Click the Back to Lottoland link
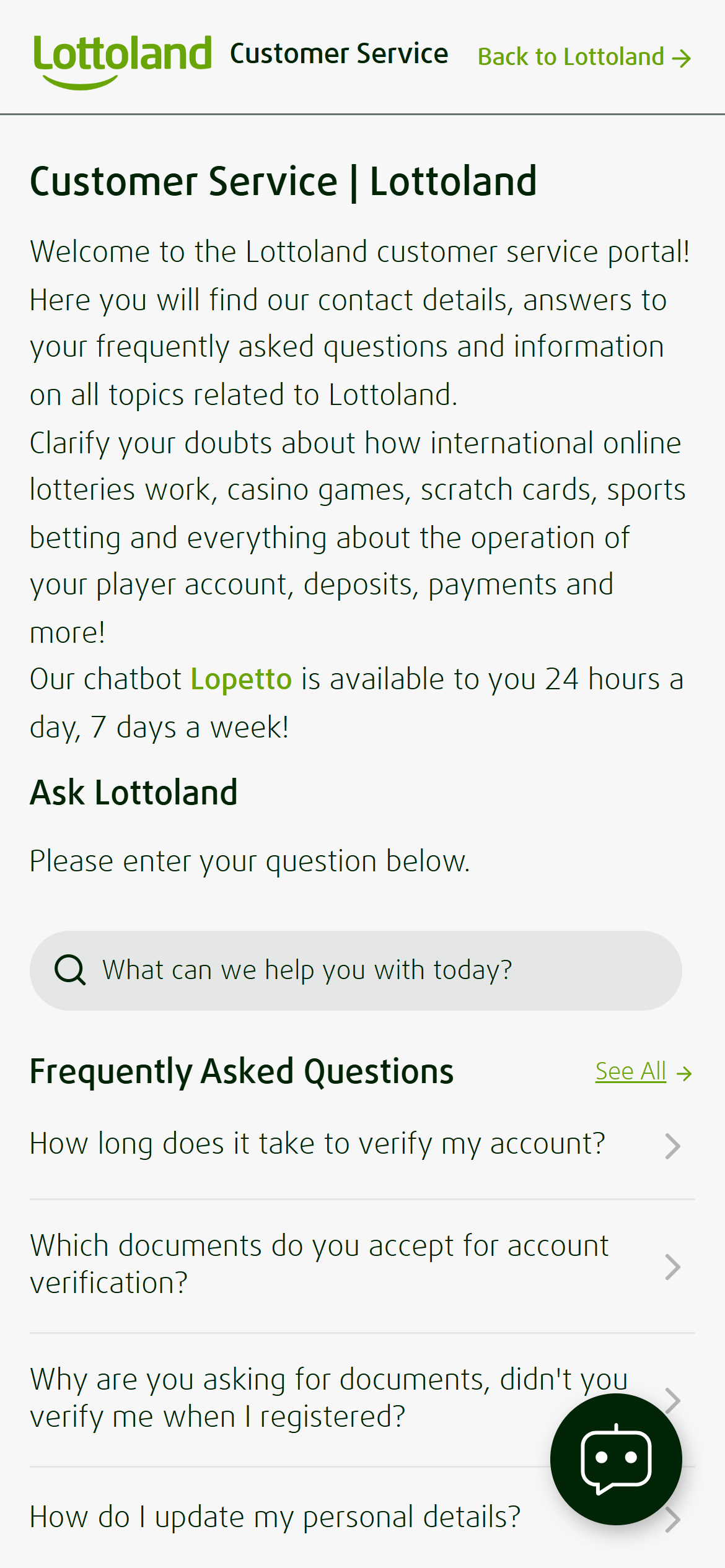This screenshot has height=1568, width=725. [x=569, y=57]
